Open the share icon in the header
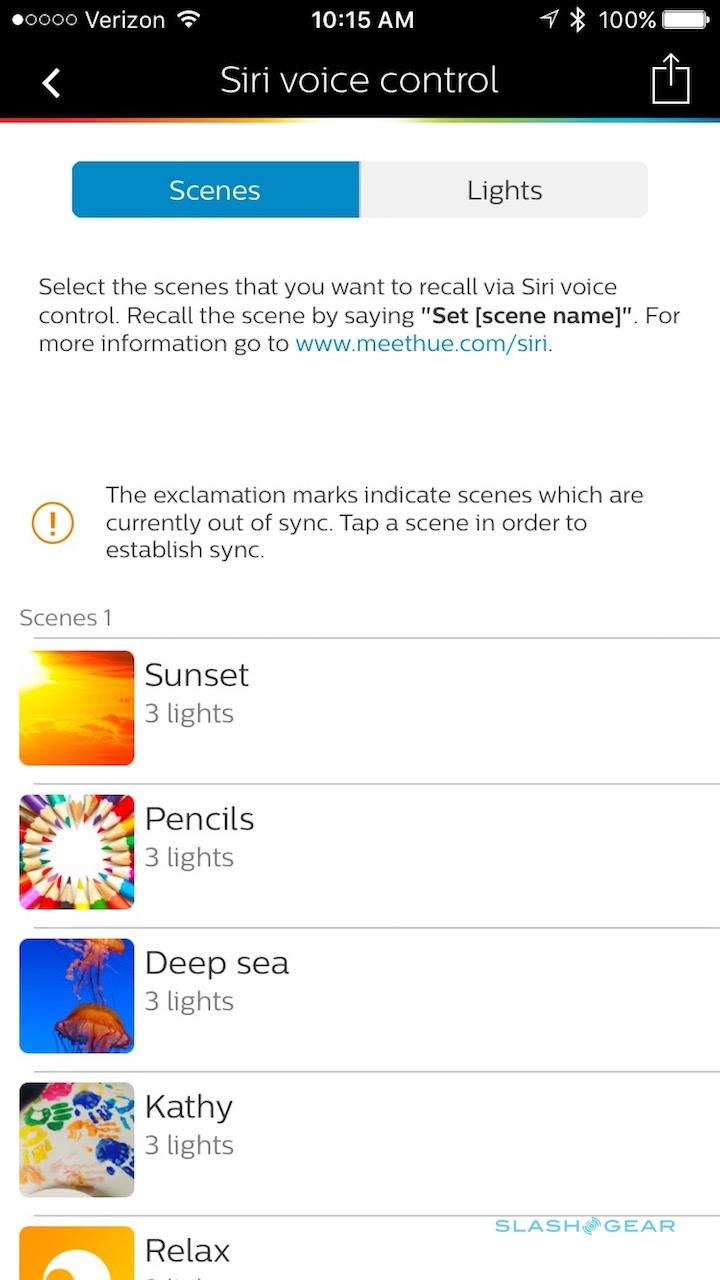The image size is (720, 1280). (671, 79)
